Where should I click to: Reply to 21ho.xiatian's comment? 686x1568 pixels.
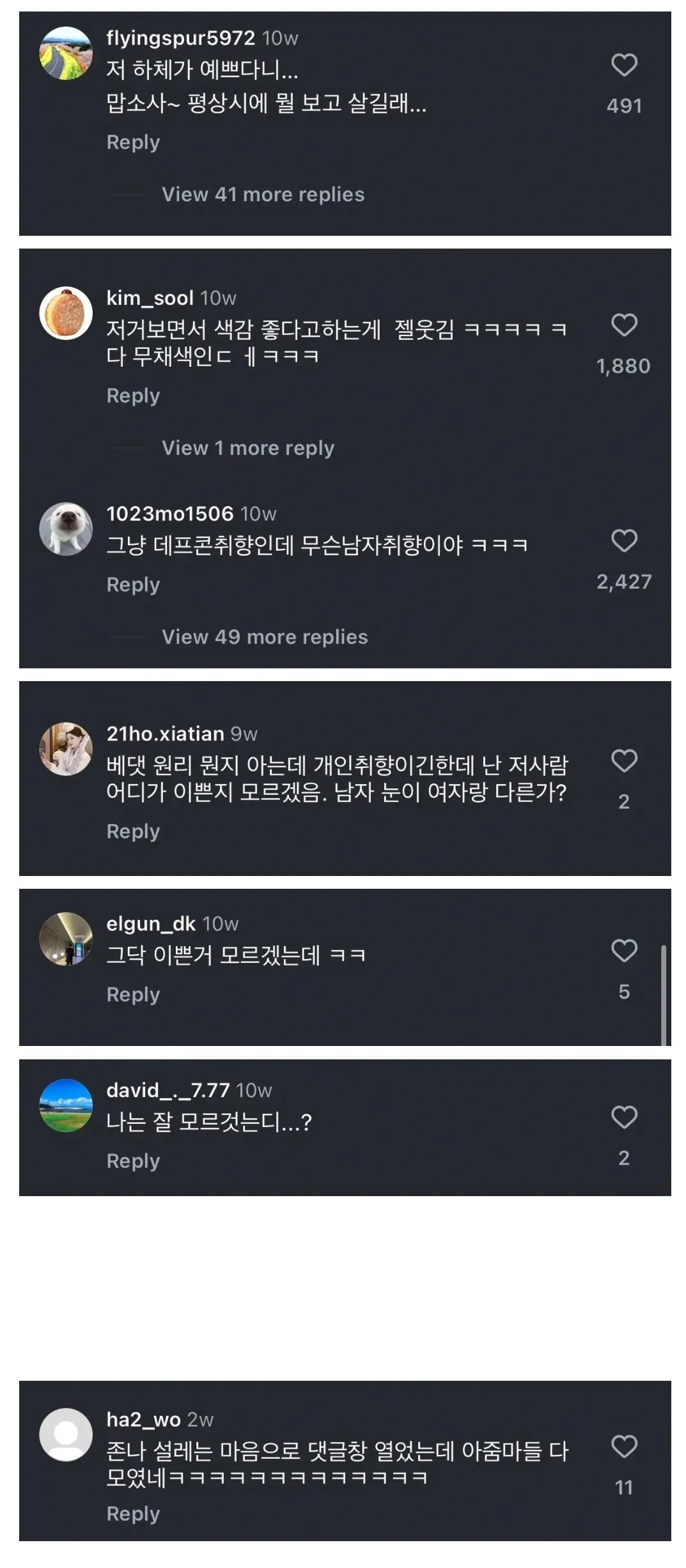tap(132, 831)
